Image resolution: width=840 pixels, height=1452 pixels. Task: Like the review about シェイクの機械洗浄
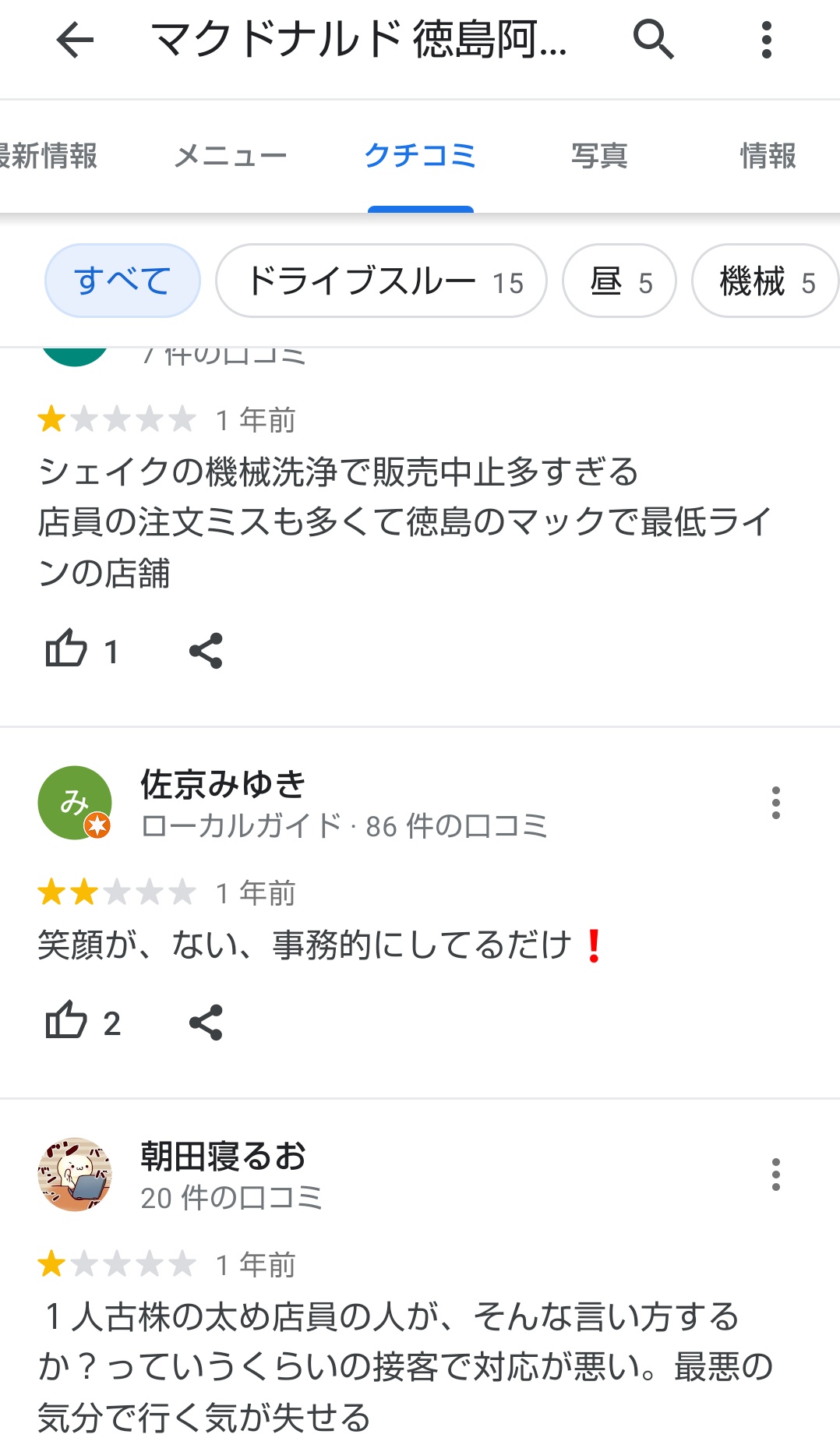click(67, 650)
